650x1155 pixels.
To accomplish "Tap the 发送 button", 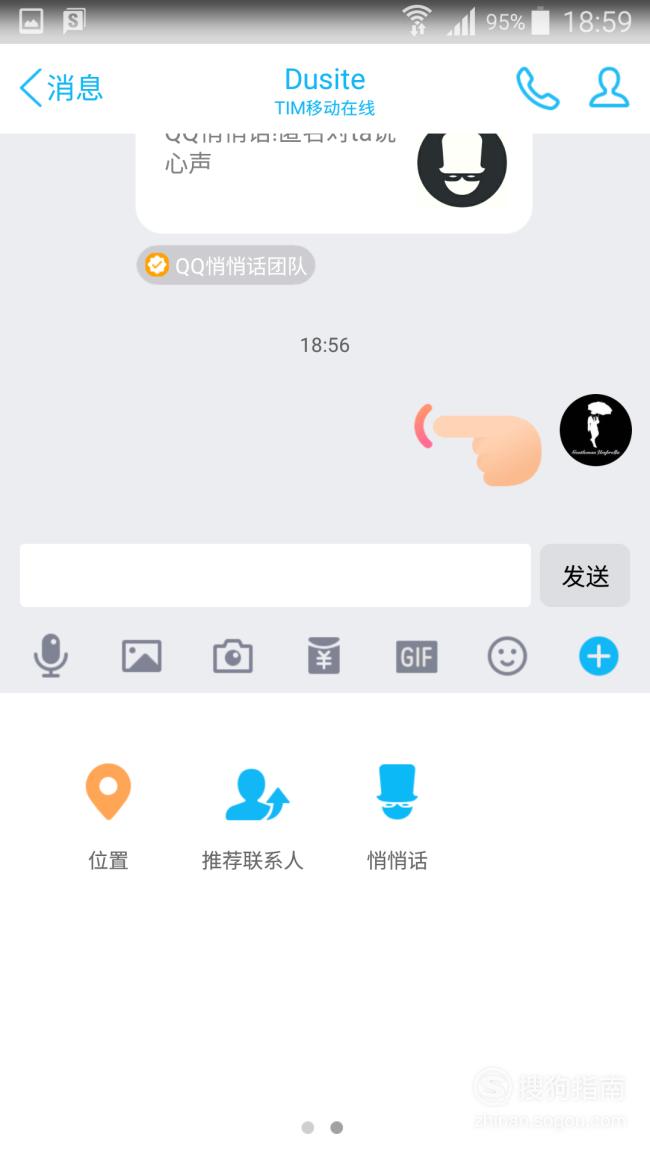I will tap(585, 575).
